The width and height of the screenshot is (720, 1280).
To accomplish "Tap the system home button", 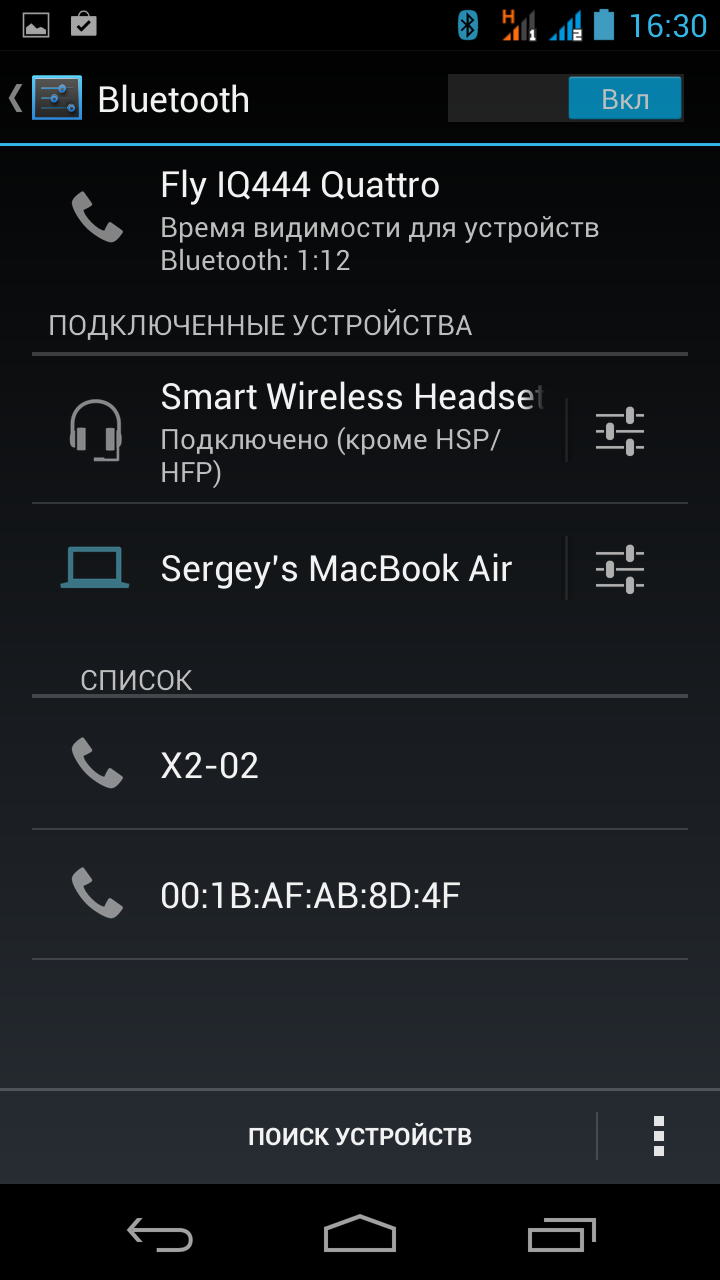I will [x=360, y=1234].
